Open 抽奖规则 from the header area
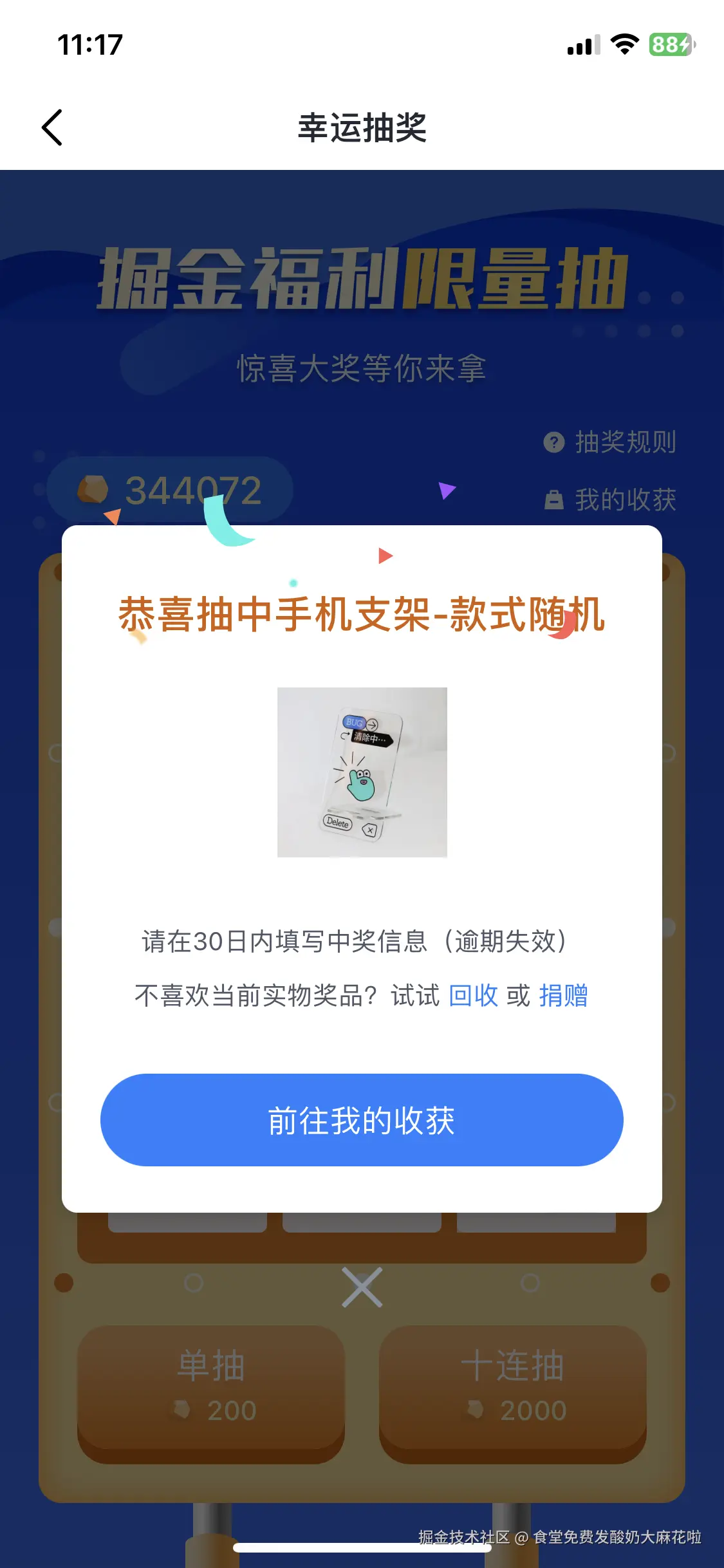This screenshot has height=1568, width=724. click(626, 442)
